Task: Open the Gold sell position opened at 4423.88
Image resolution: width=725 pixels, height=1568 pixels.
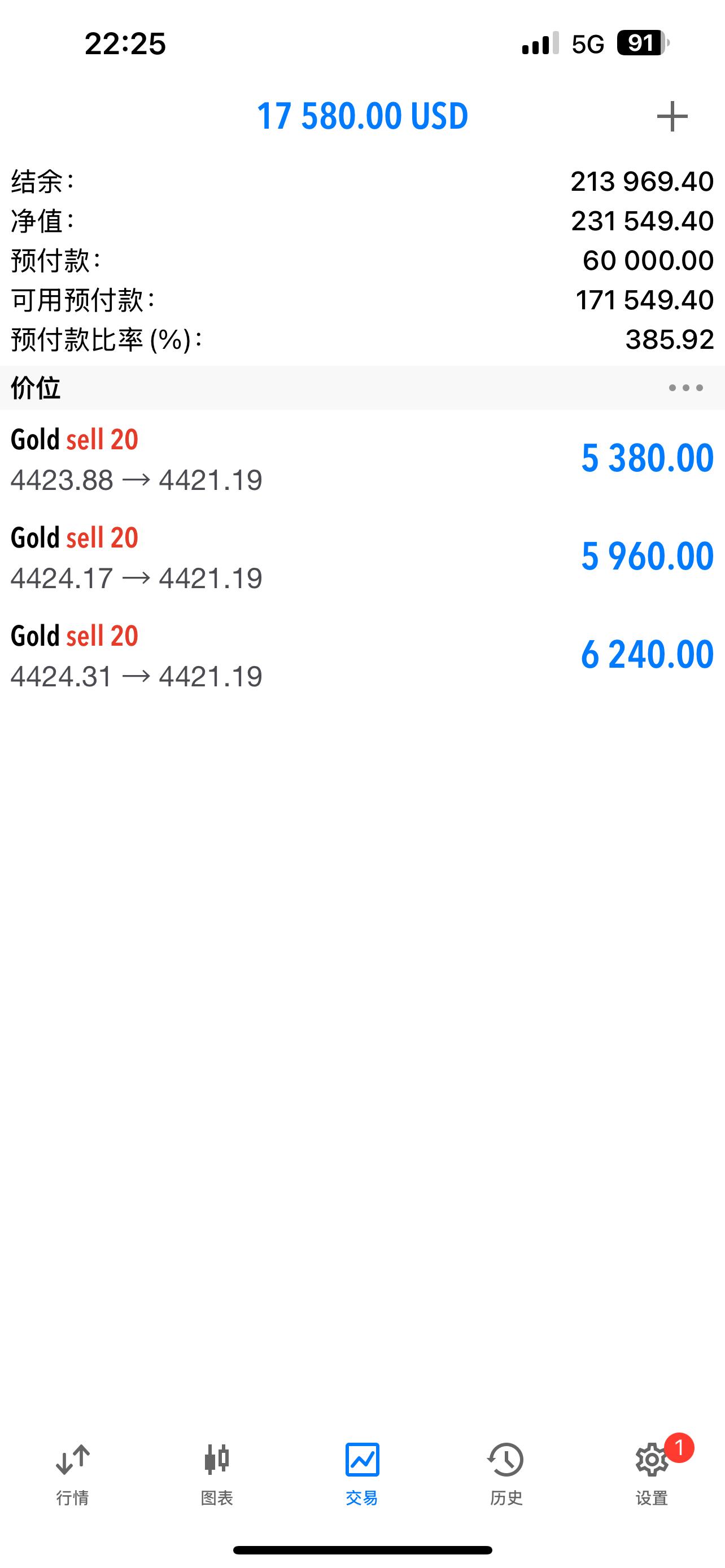Action: [x=362, y=459]
